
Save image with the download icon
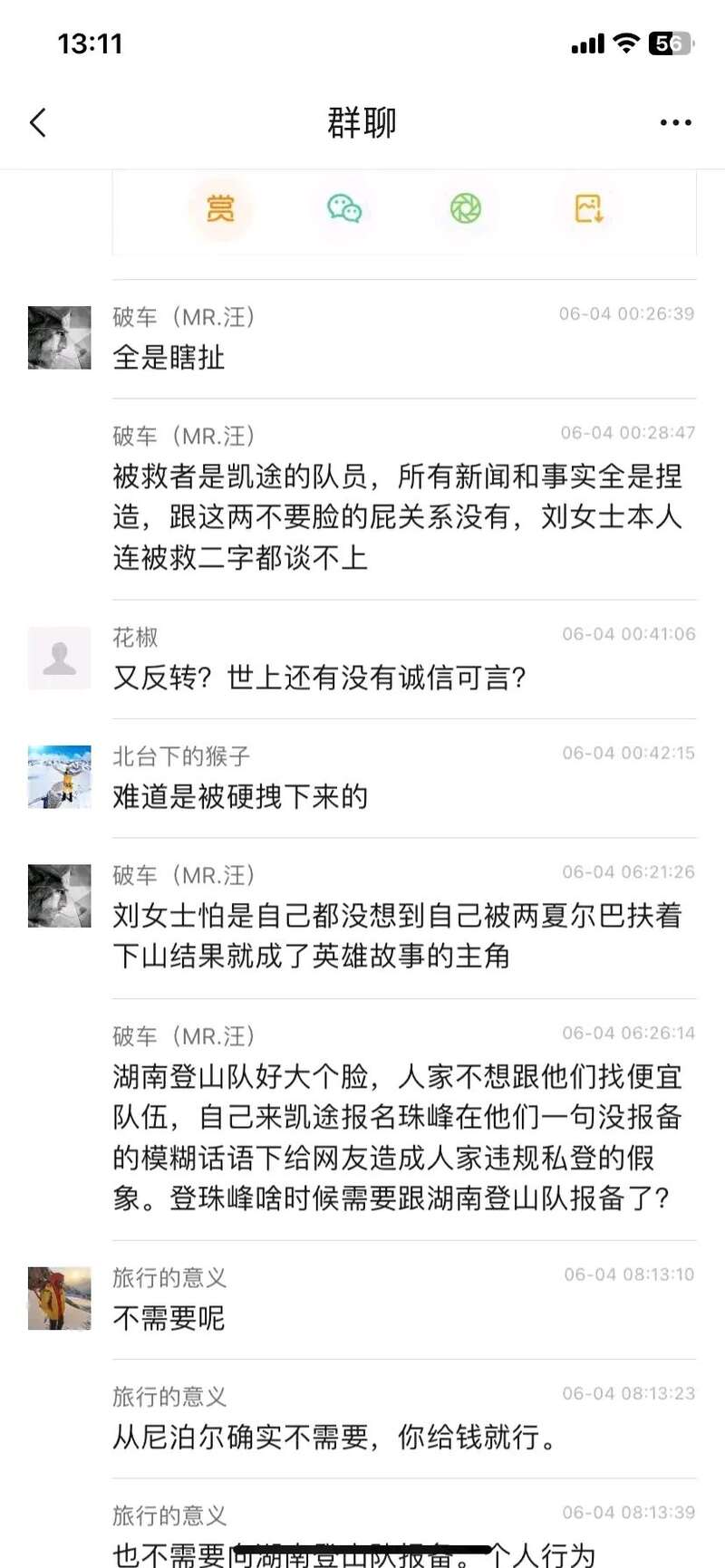pos(589,209)
